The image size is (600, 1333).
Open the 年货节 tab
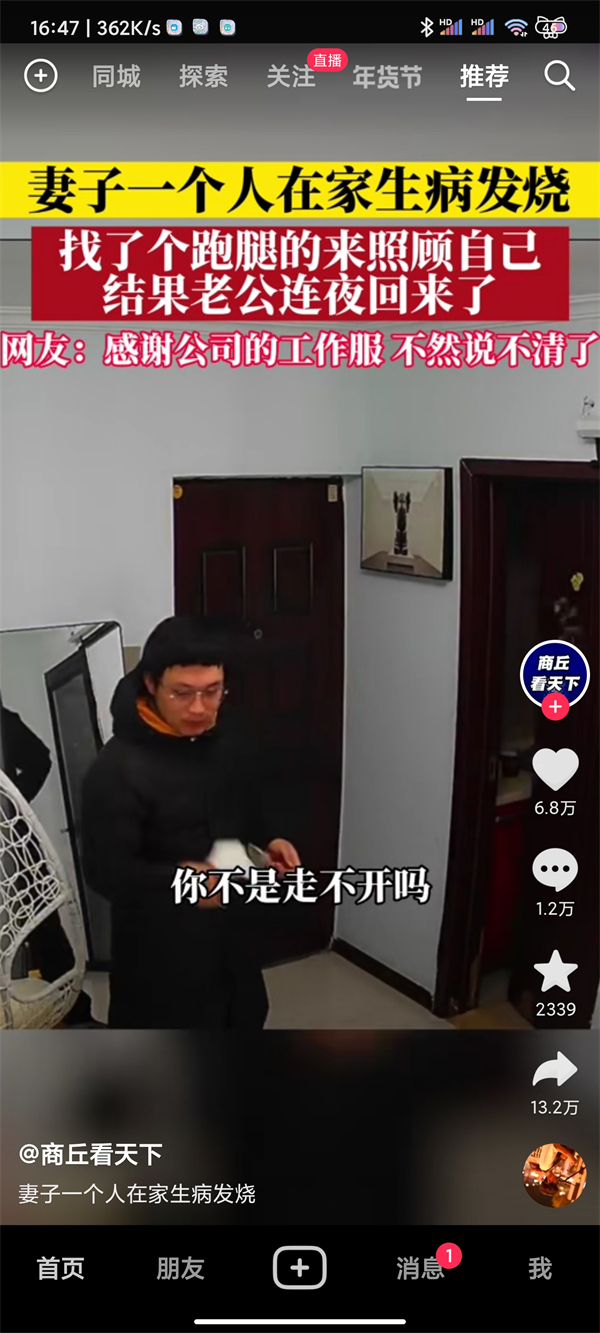(x=387, y=76)
